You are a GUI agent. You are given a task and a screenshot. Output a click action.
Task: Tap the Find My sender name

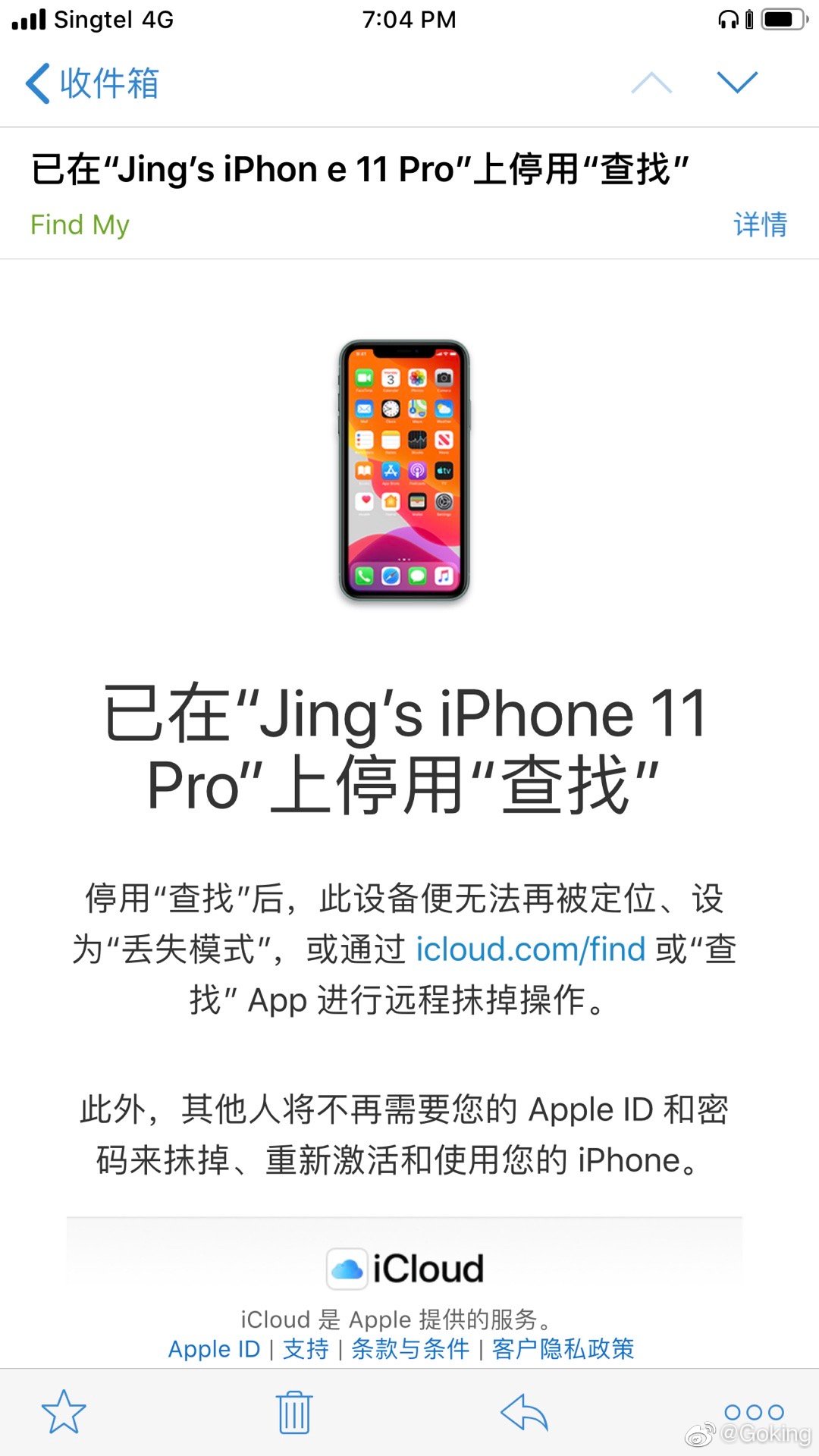pyautogui.click(x=80, y=224)
